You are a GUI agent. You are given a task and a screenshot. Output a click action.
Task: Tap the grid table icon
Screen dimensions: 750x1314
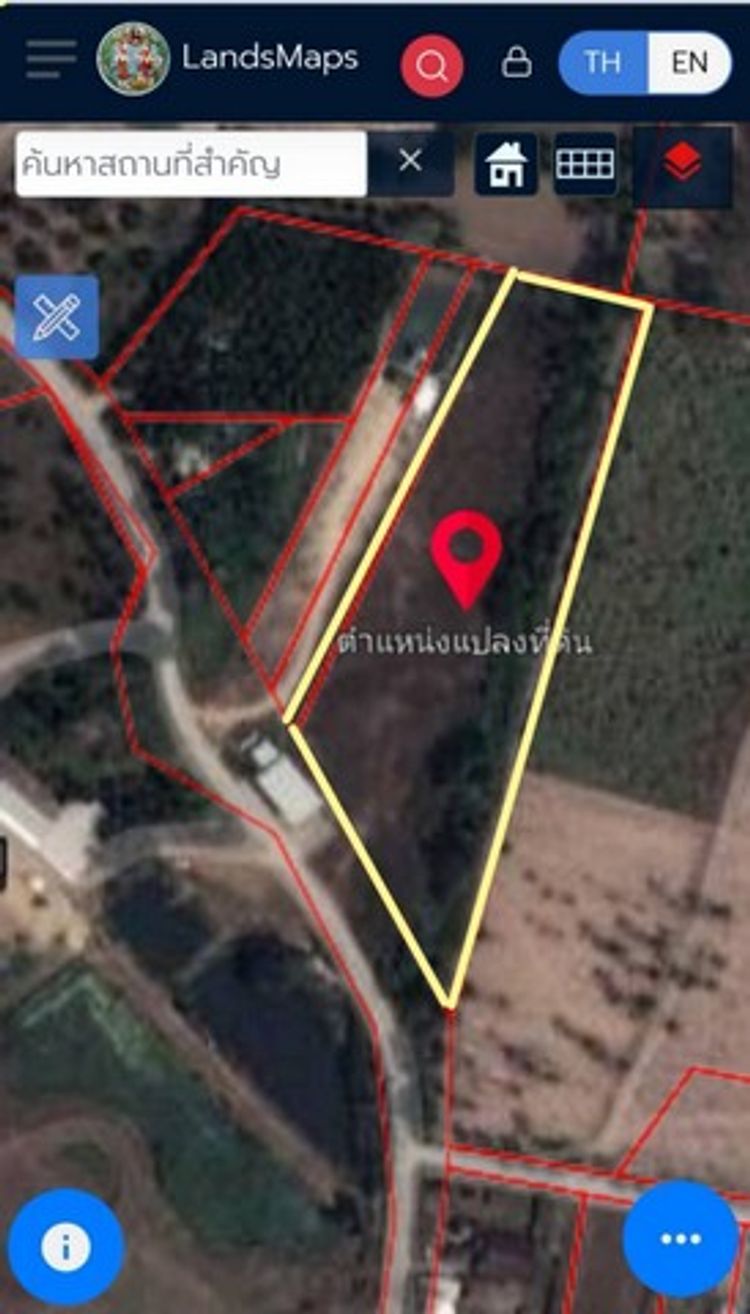point(585,164)
